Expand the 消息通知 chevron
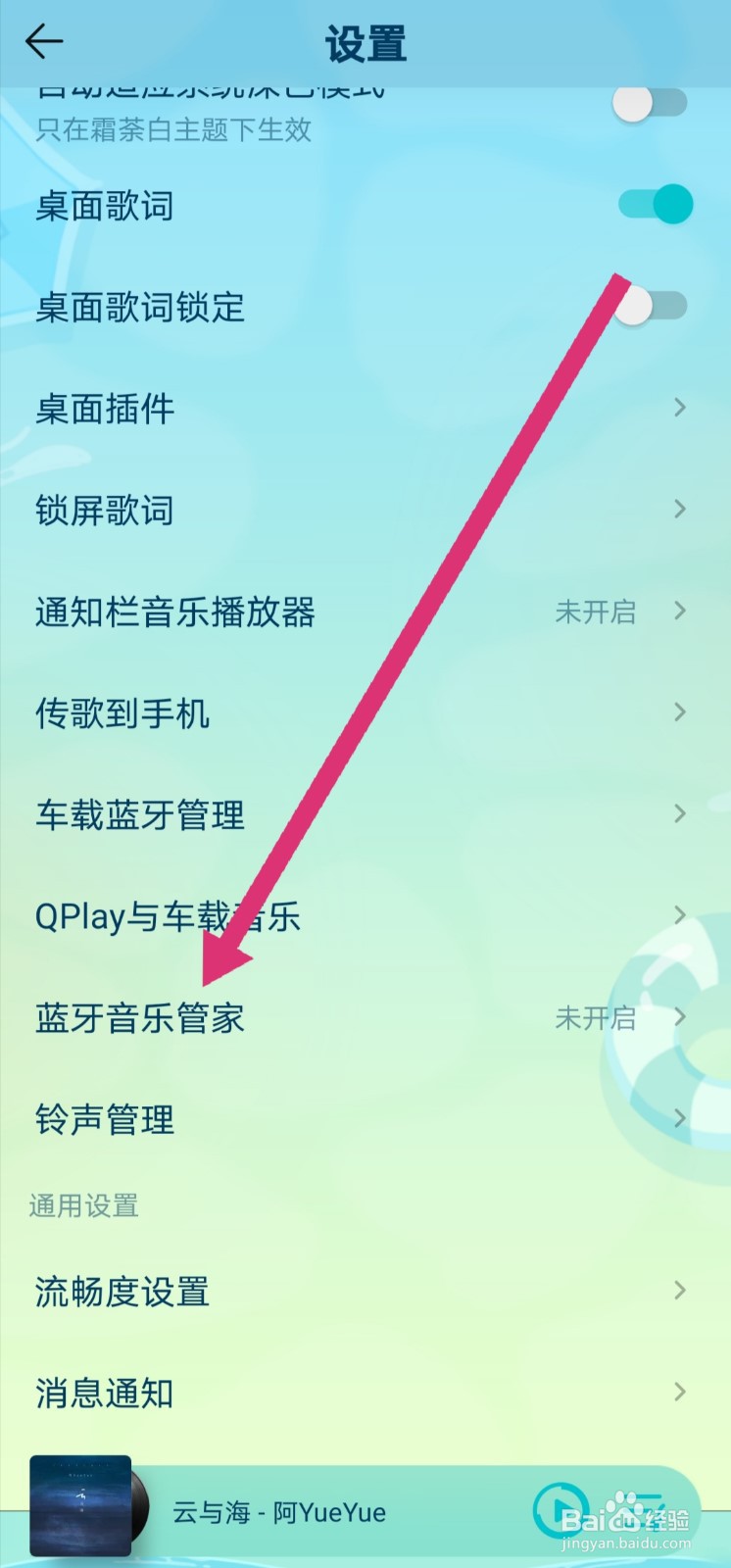 pyautogui.click(x=680, y=1393)
